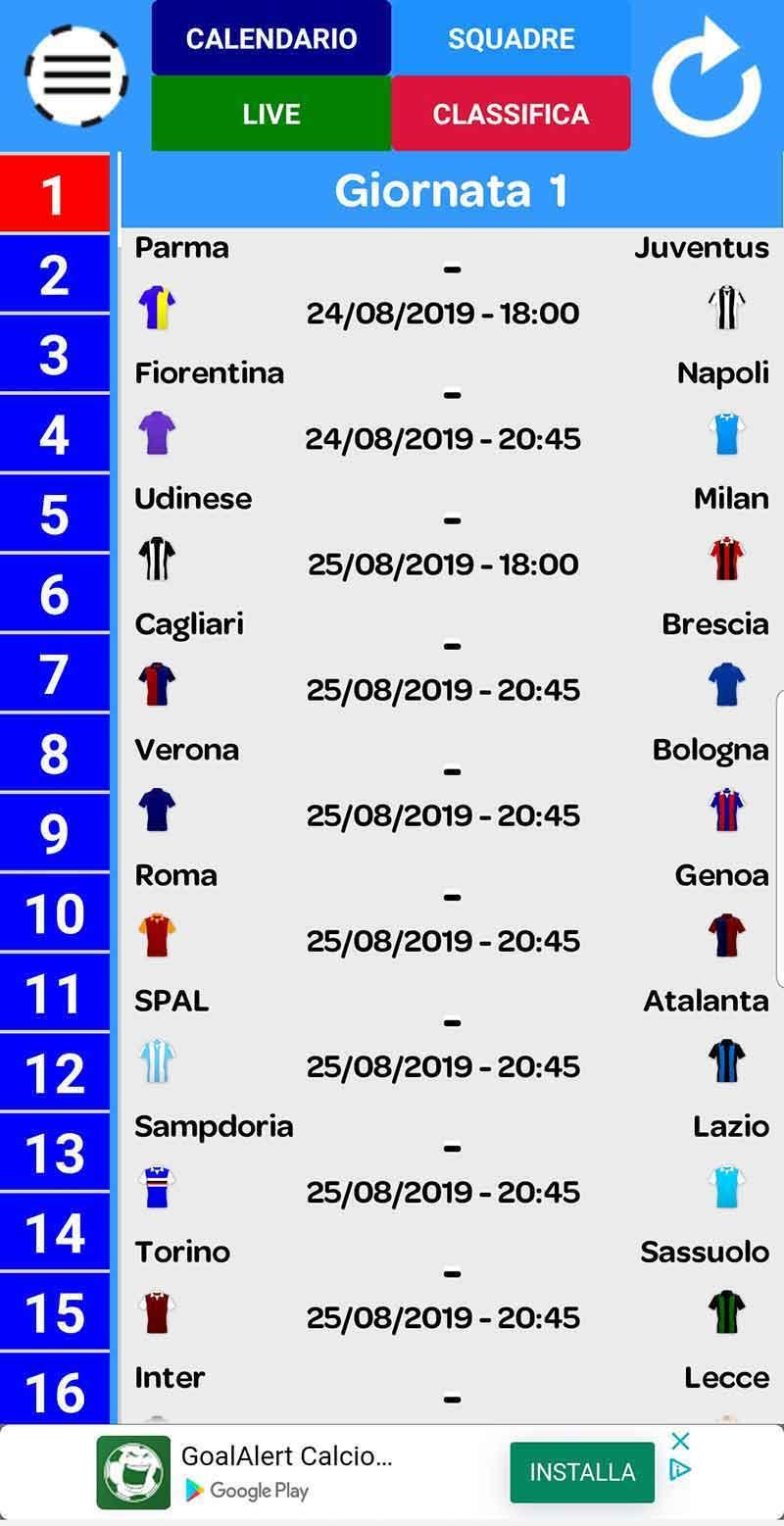Select matchday 2

(55, 275)
